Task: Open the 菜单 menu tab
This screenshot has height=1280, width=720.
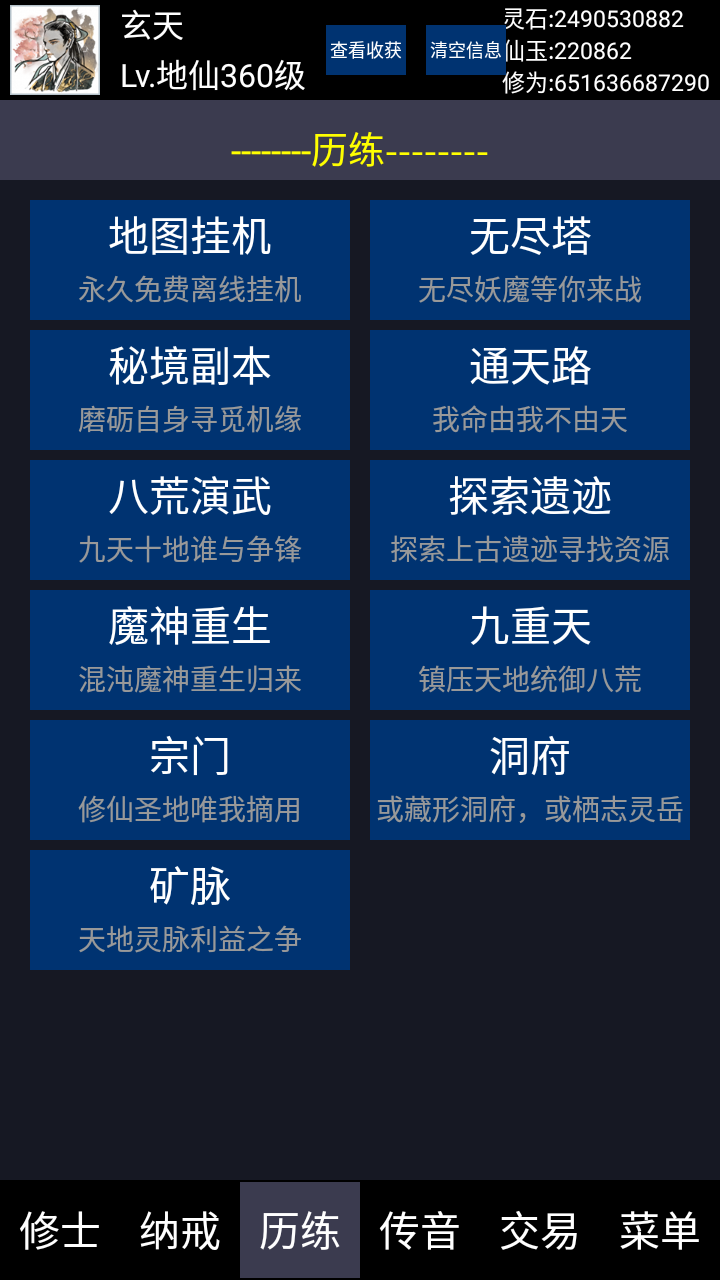Action: (x=659, y=1232)
